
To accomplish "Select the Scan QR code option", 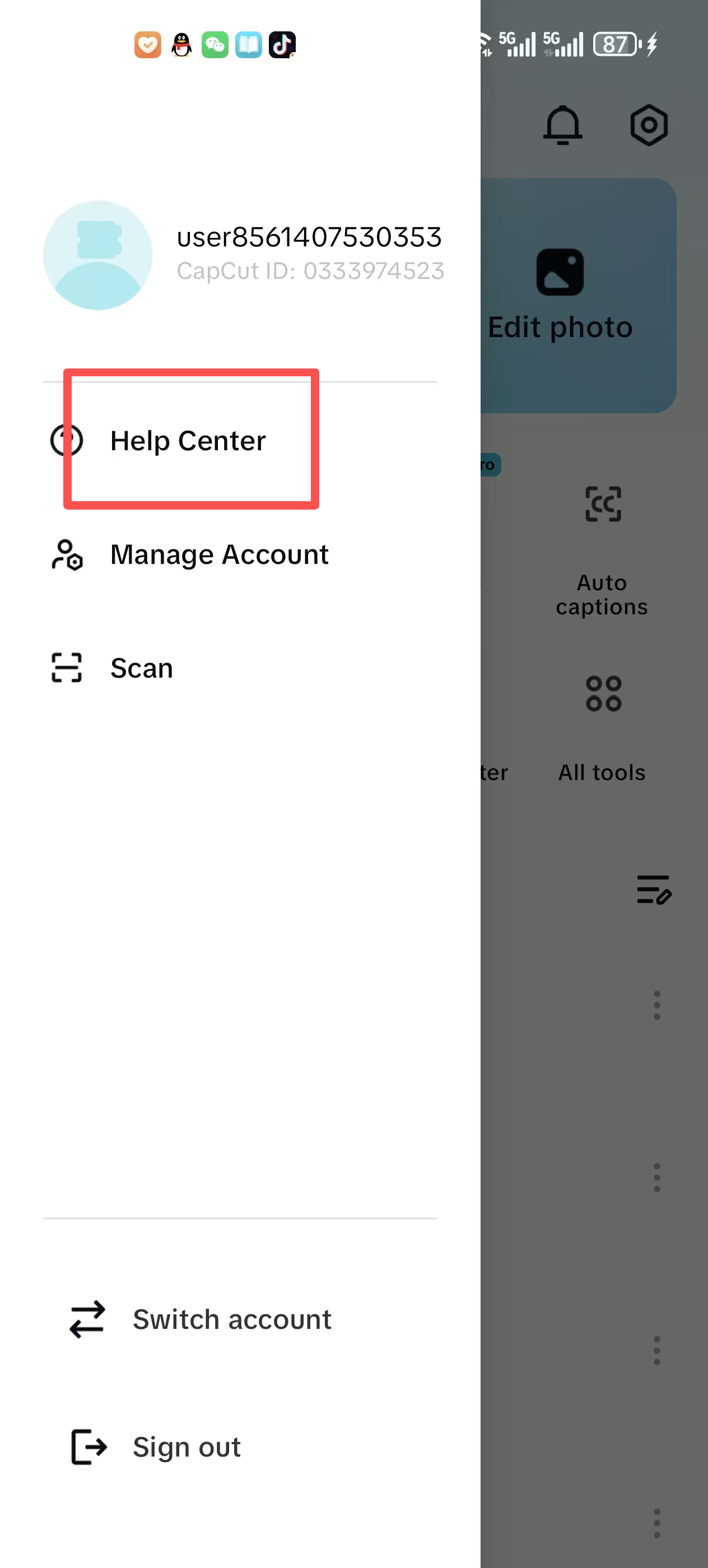I will click(141, 667).
